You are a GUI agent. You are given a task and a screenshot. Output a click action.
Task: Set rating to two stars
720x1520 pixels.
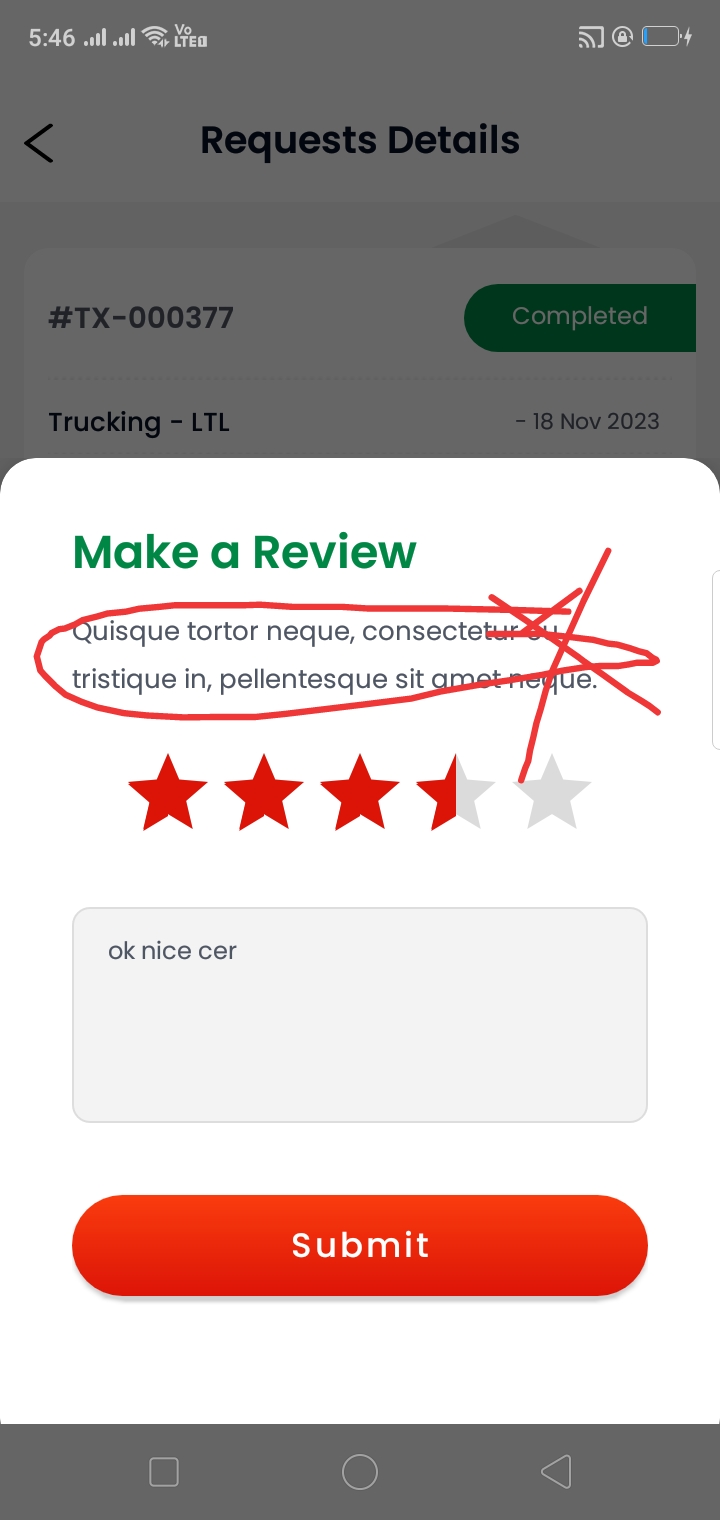click(264, 793)
